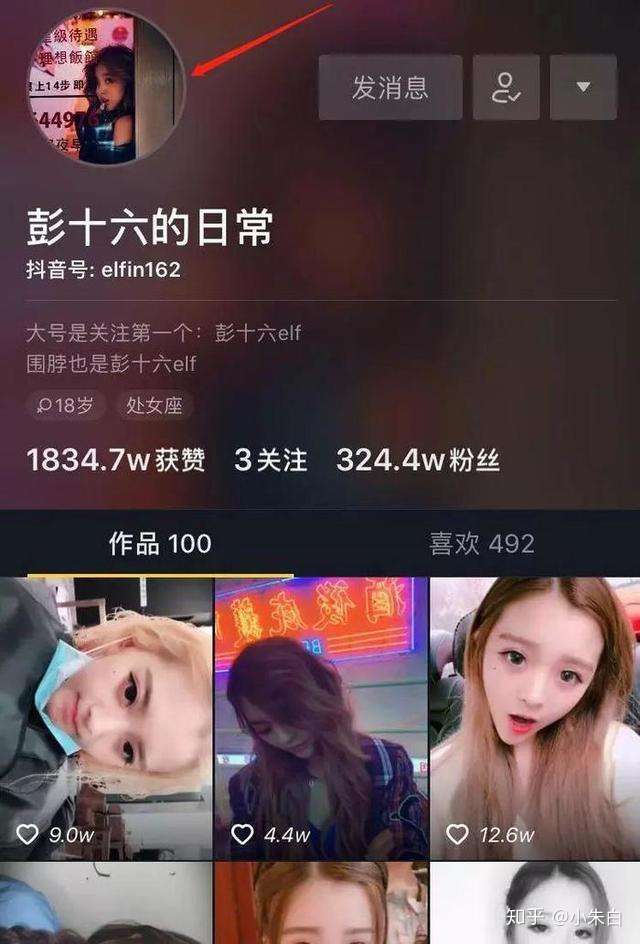Tap the following status person icon
The height and width of the screenshot is (944, 640).
506,88
